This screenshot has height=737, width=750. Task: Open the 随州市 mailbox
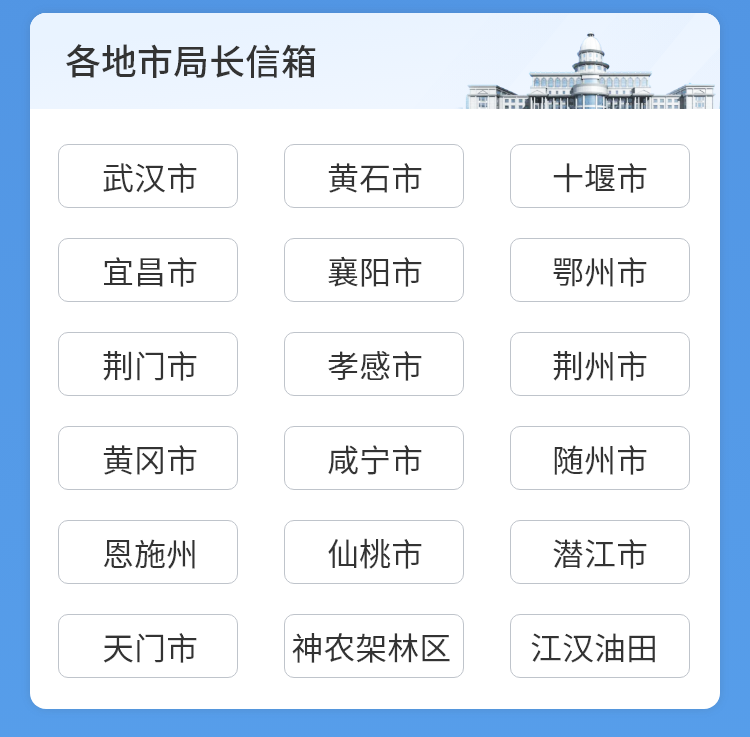(x=600, y=458)
